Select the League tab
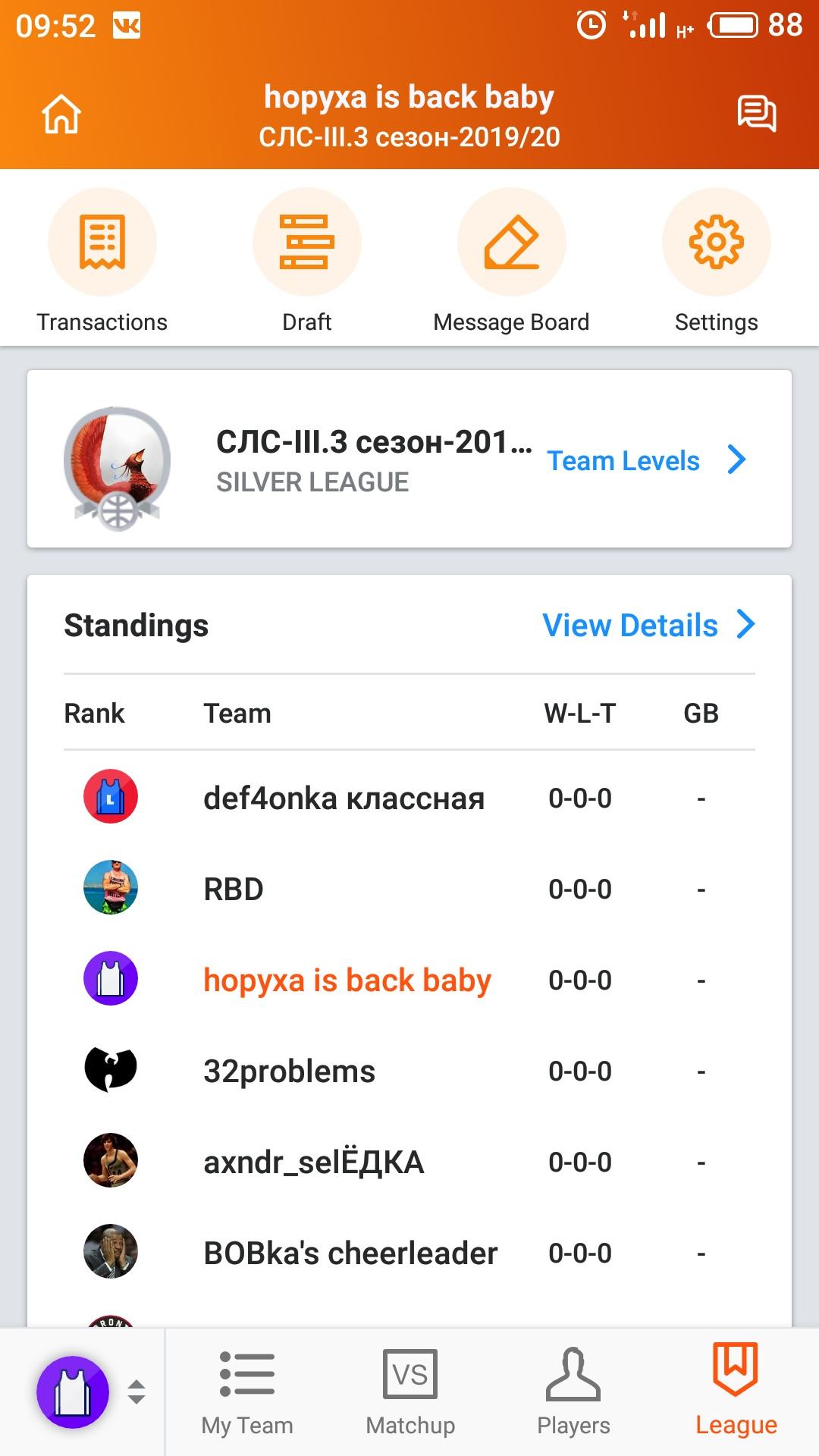The width and height of the screenshot is (819, 1456). click(x=736, y=1392)
